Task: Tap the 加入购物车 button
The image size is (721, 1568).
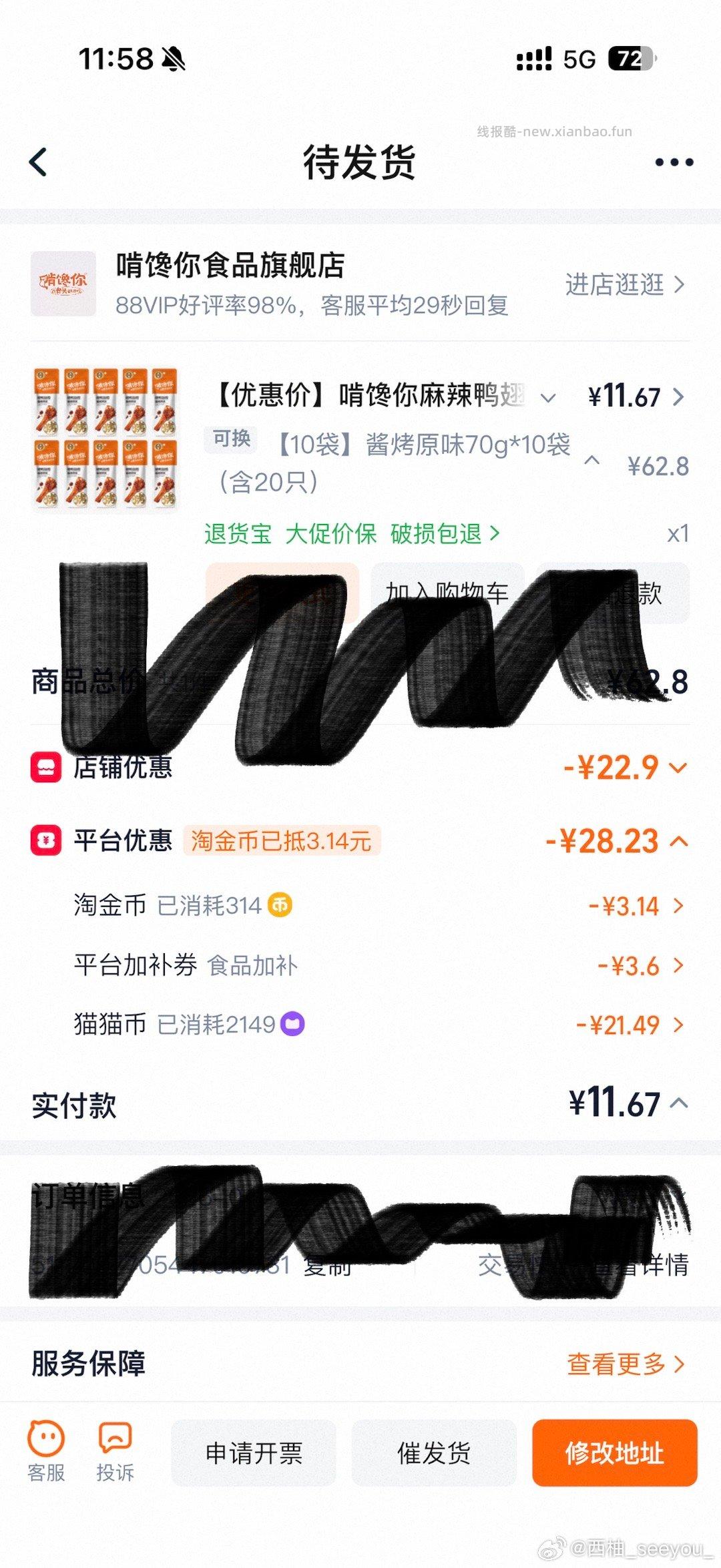Action: coord(447,592)
